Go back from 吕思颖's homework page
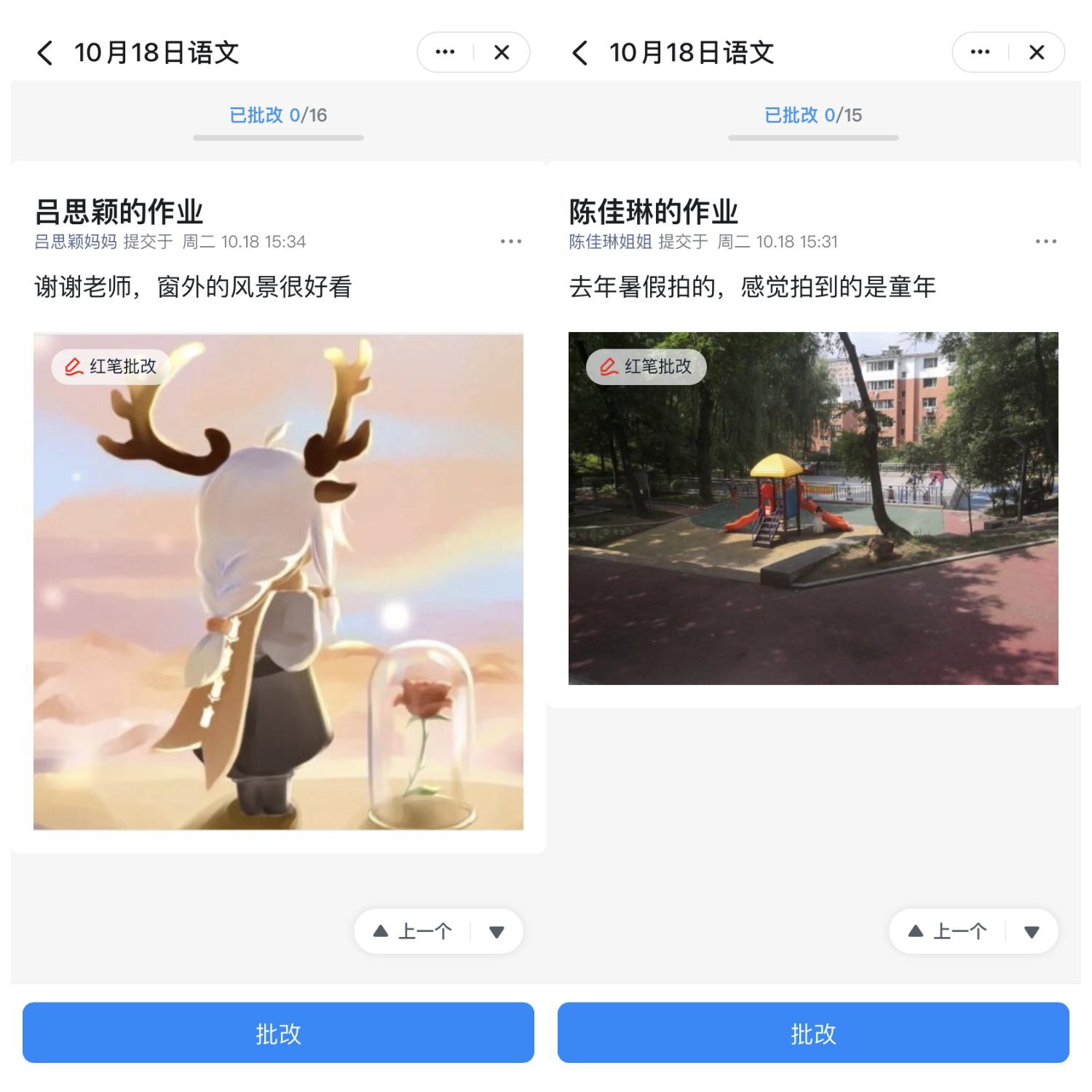This screenshot has height=1092, width=1092. 45,53
